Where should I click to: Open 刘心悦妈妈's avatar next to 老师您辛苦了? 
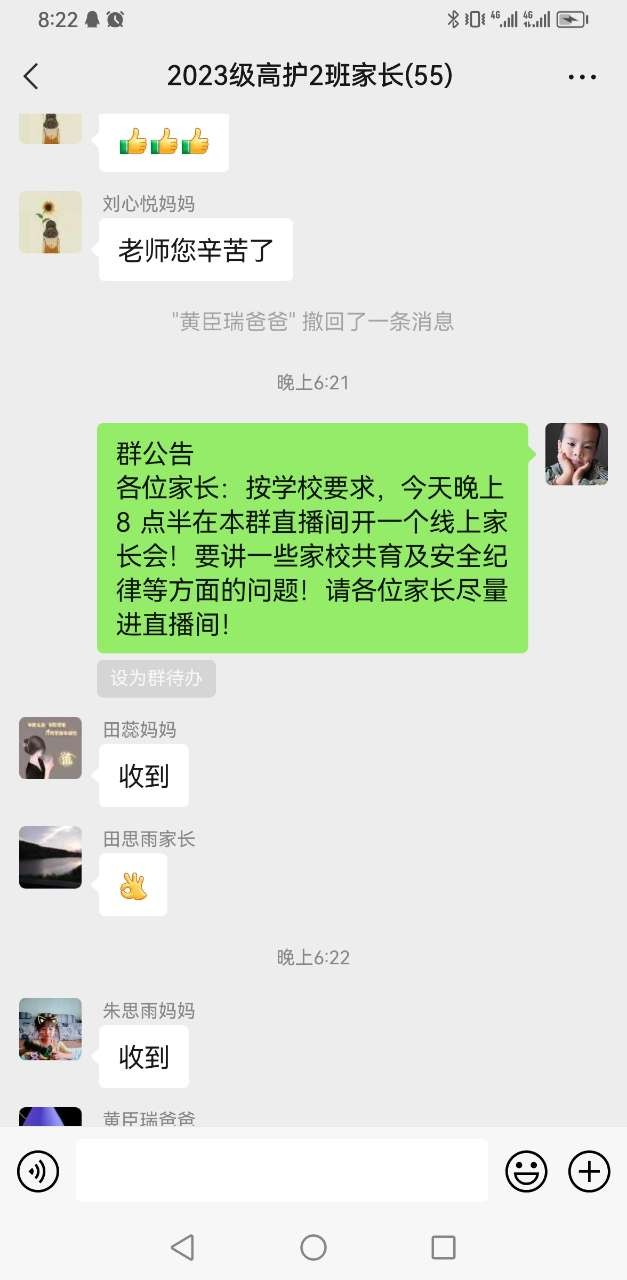(50, 222)
